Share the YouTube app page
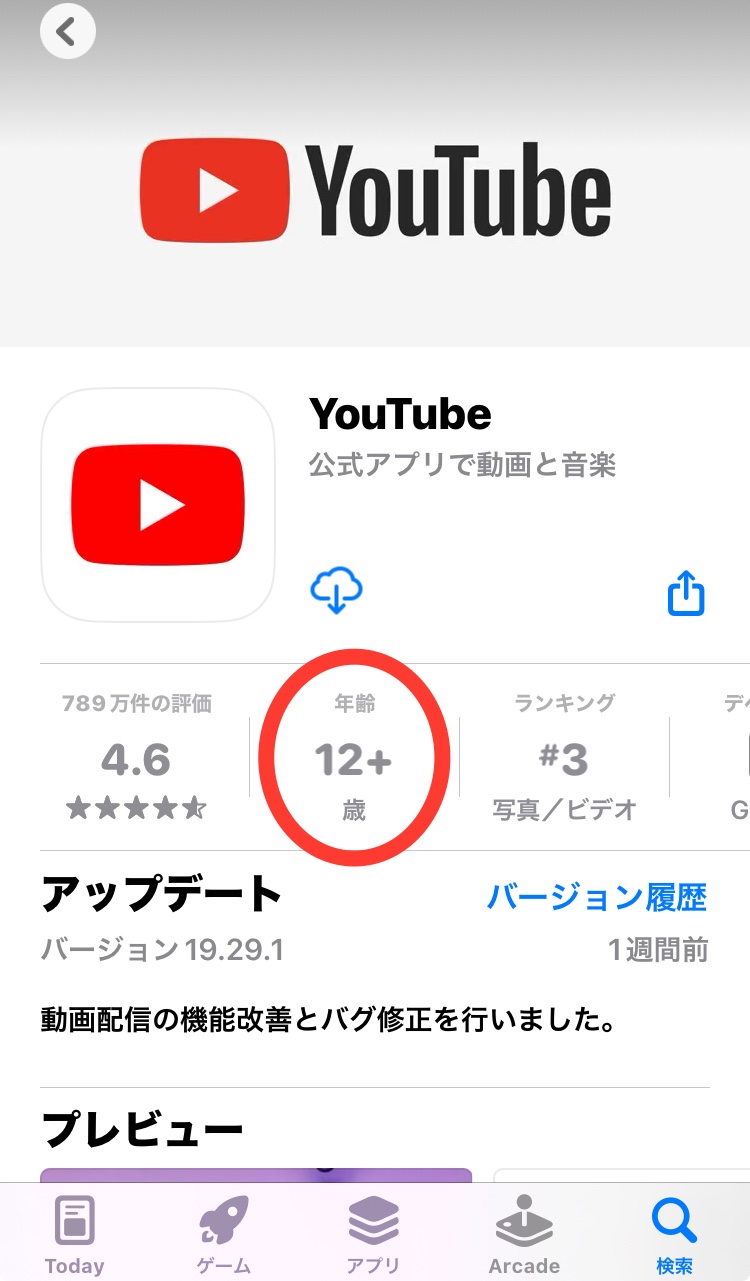 686,593
